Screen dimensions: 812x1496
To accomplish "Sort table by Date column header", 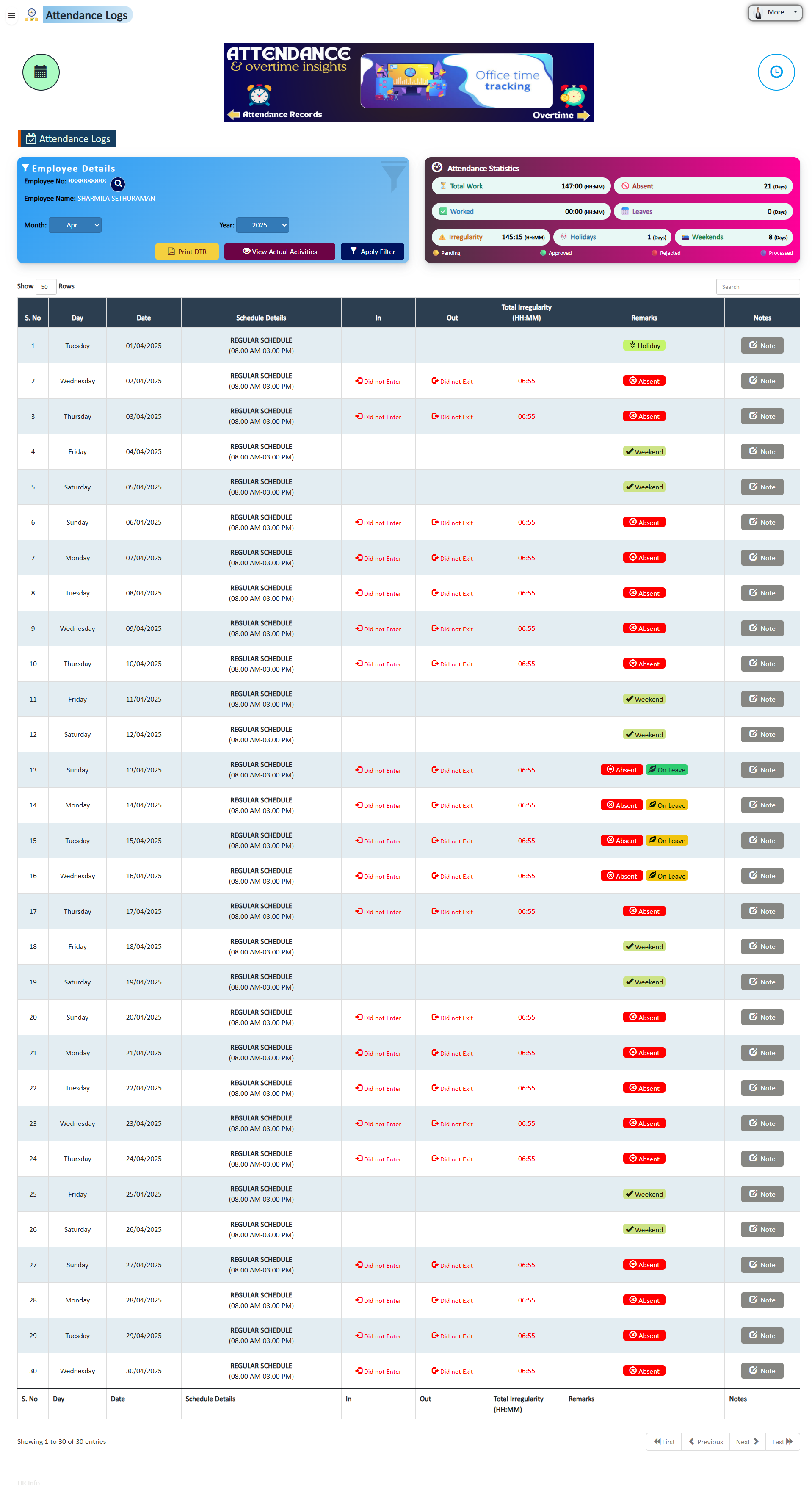I will [x=144, y=318].
